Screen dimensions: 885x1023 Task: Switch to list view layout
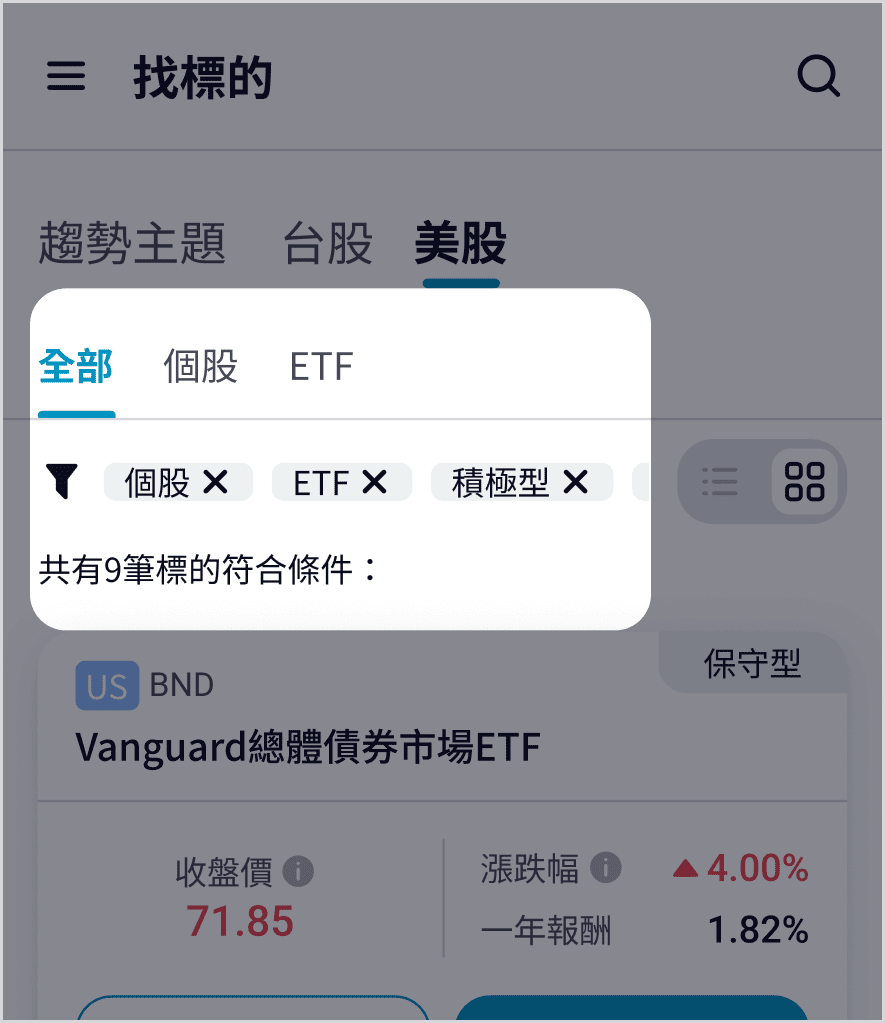pyautogui.click(x=720, y=482)
